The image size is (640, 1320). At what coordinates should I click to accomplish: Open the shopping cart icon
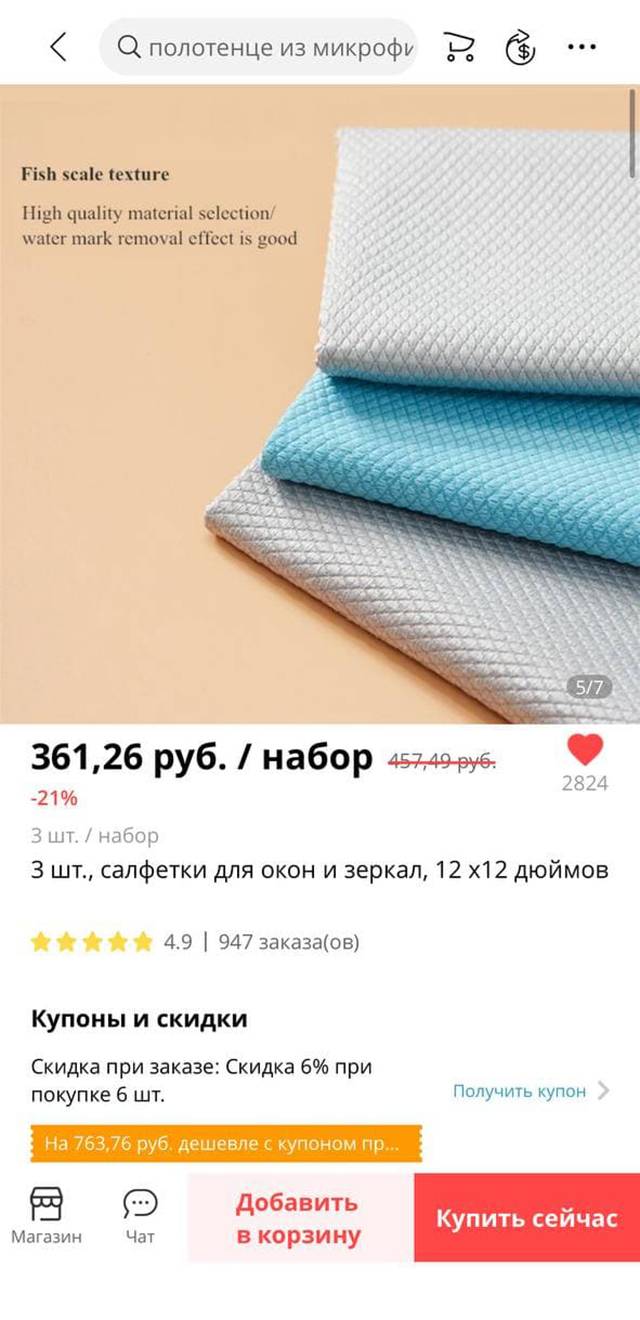[x=459, y=47]
